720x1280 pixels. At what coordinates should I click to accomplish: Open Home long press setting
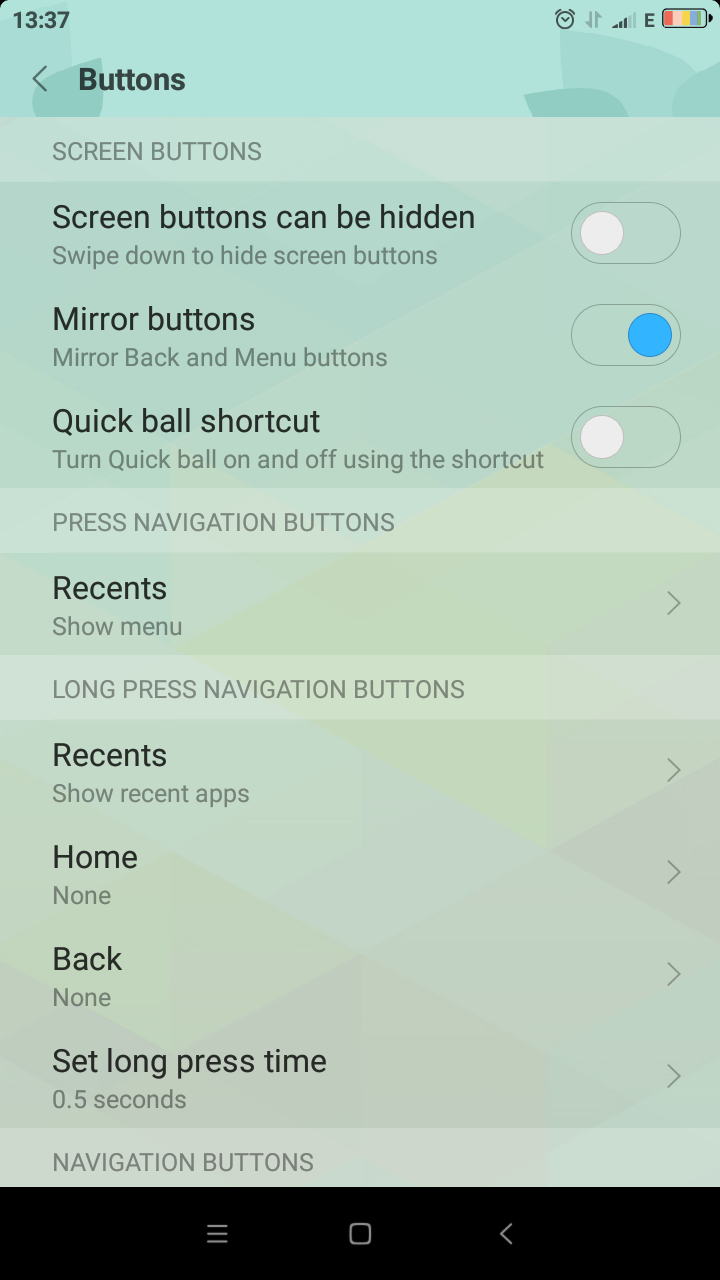[x=360, y=873]
